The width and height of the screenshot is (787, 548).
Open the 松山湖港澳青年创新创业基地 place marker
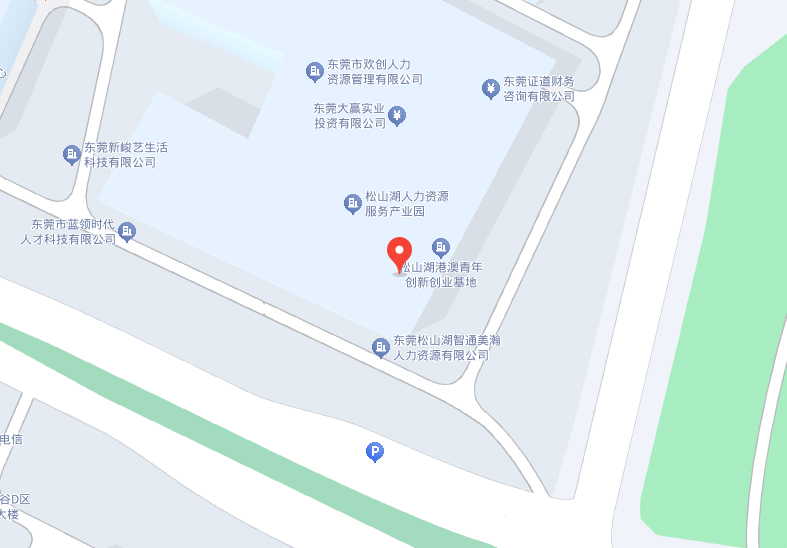pyautogui.click(x=441, y=247)
